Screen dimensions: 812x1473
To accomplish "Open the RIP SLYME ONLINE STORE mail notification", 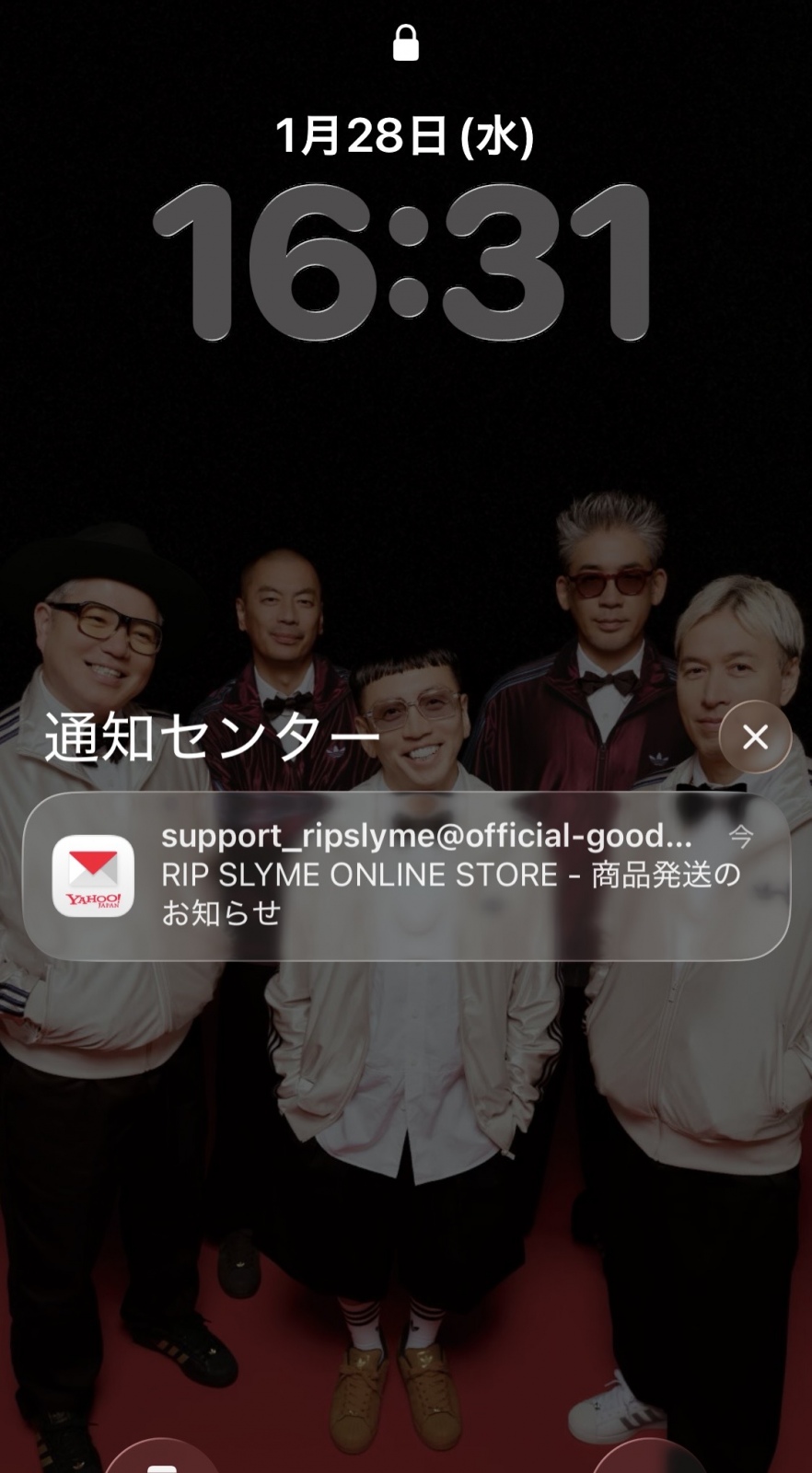I will pyautogui.click(x=406, y=876).
